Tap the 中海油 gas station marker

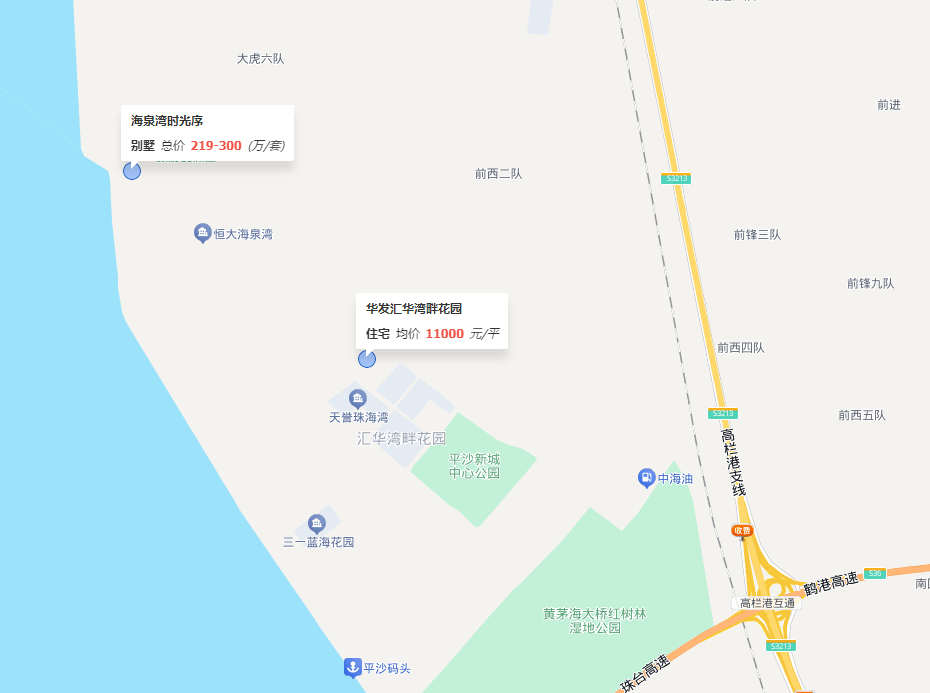647,478
